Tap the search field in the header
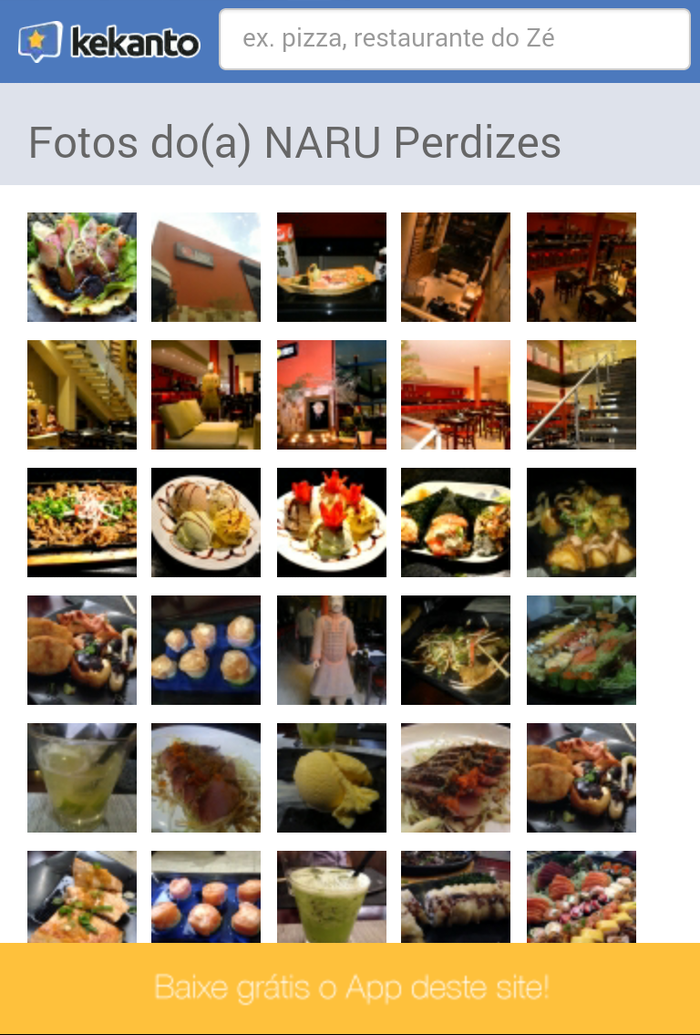Screen dimensions: 700x1035 (x=454, y=40)
